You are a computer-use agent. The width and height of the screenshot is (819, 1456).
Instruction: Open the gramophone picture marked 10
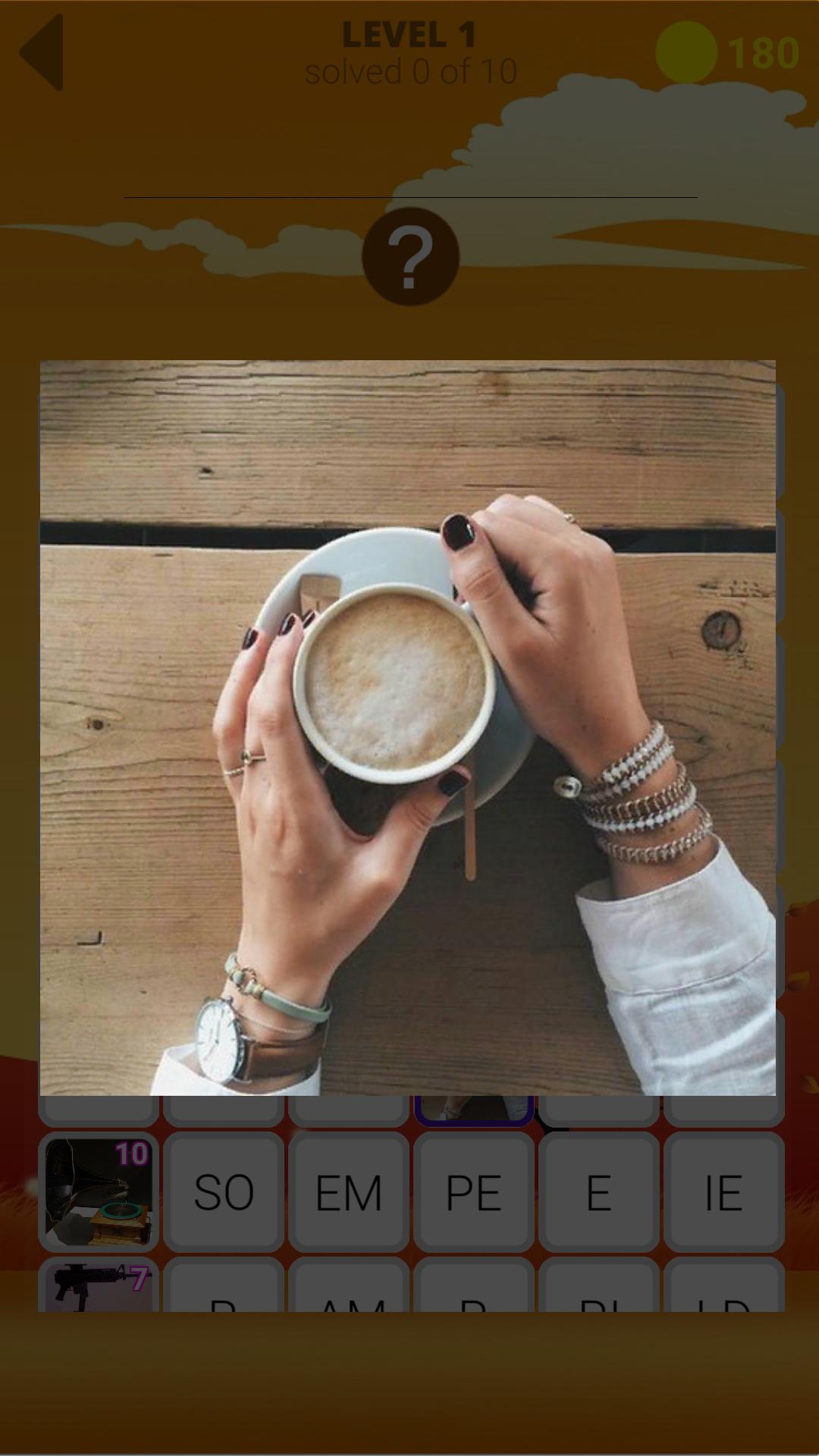[x=99, y=1192]
